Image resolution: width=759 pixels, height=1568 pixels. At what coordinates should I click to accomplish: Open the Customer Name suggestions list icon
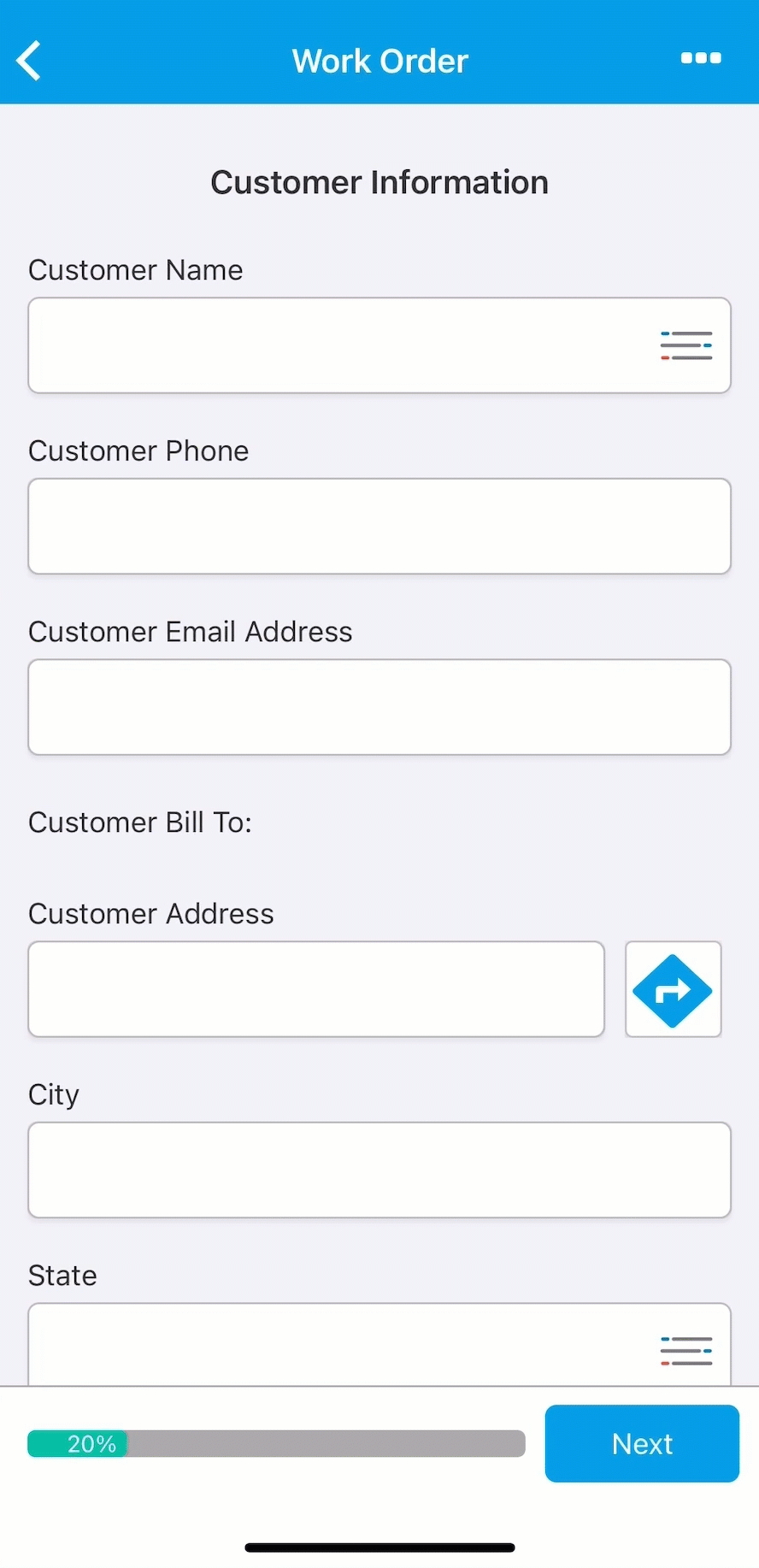click(686, 345)
